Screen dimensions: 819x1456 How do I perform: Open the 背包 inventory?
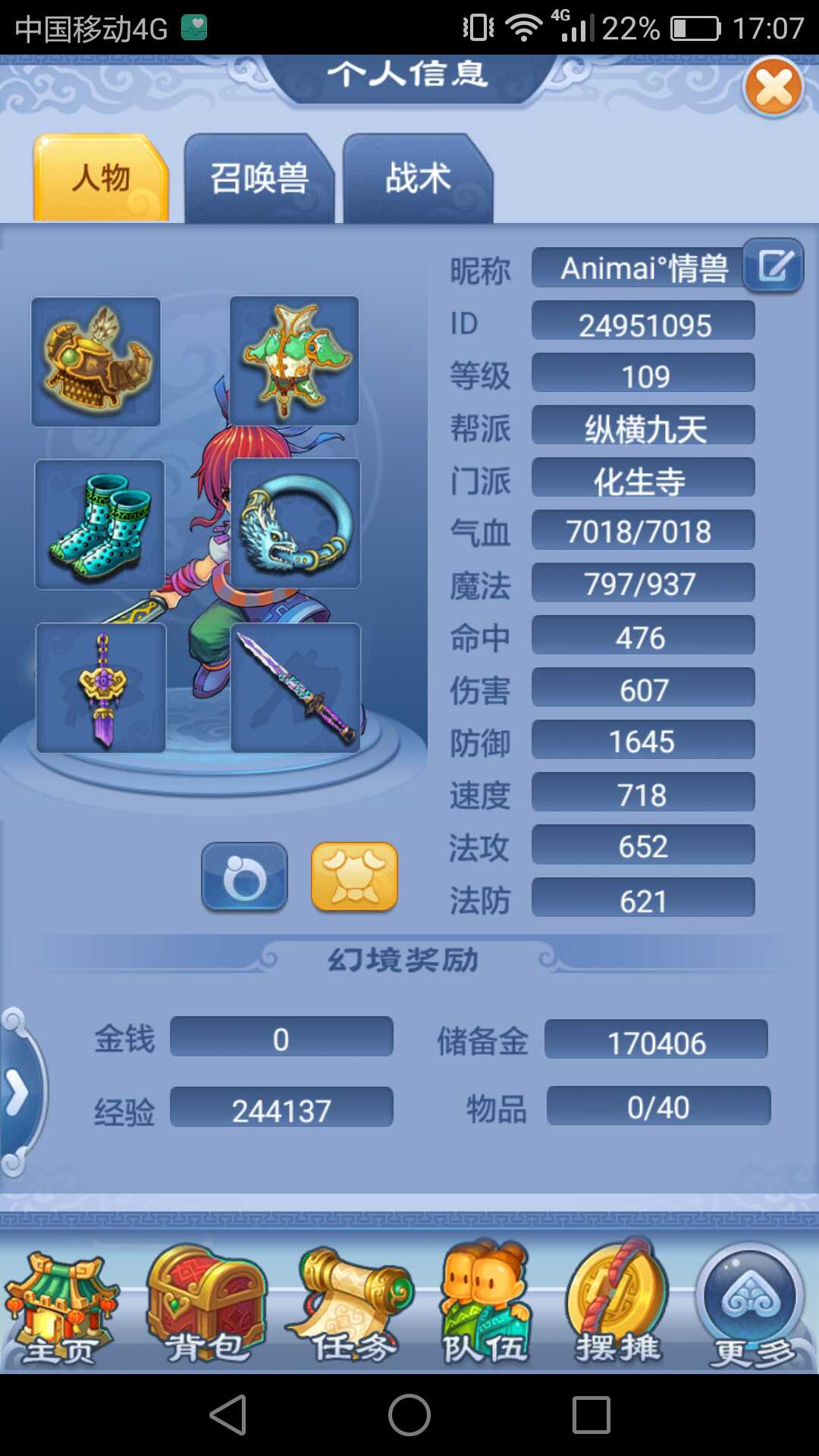click(x=206, y=1306)
